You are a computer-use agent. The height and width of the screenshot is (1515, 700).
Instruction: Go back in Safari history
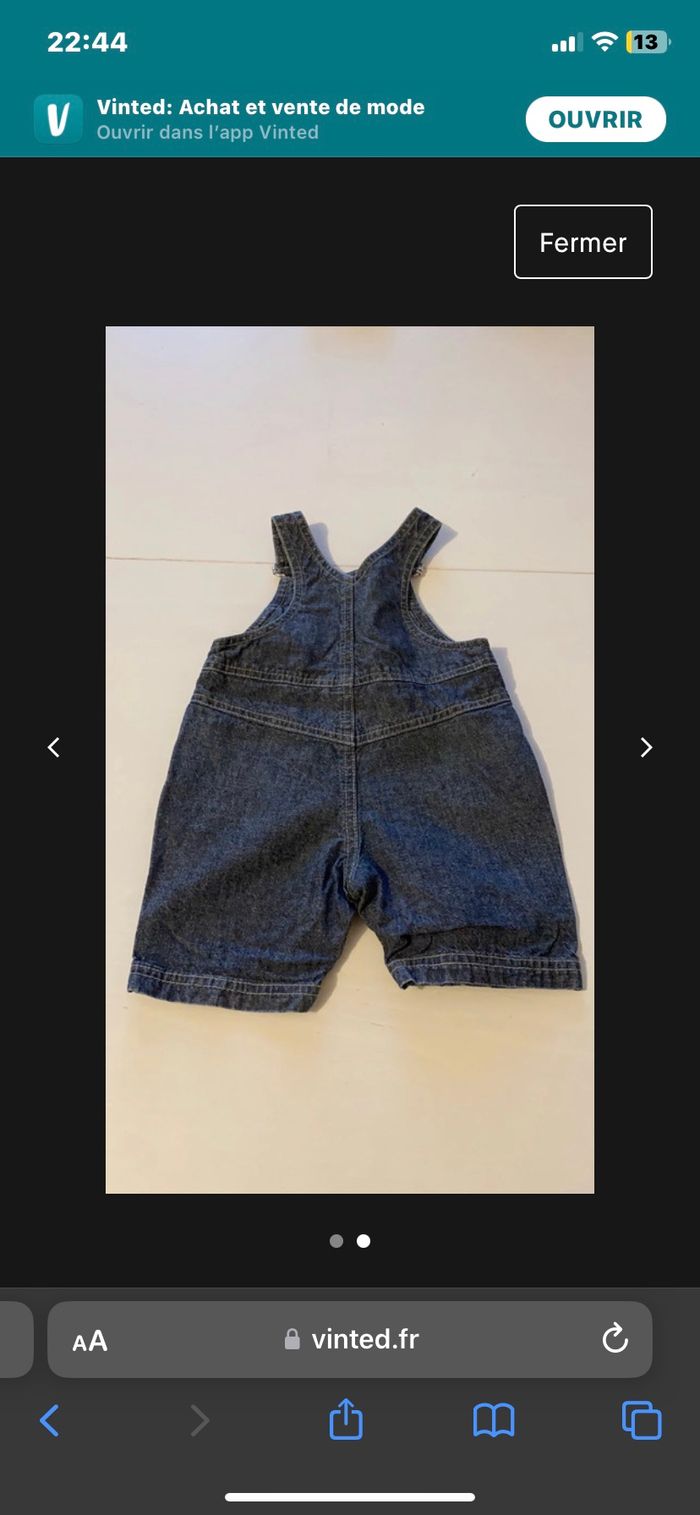click(49, 1420)
